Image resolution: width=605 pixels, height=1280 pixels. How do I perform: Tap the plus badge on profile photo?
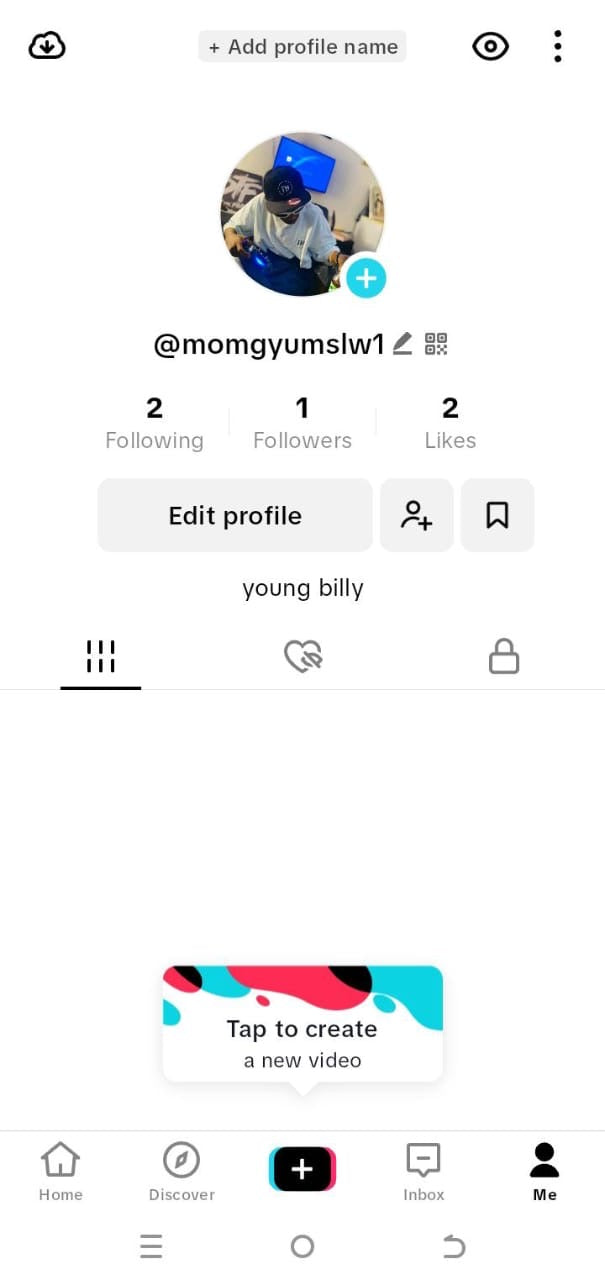366,278
